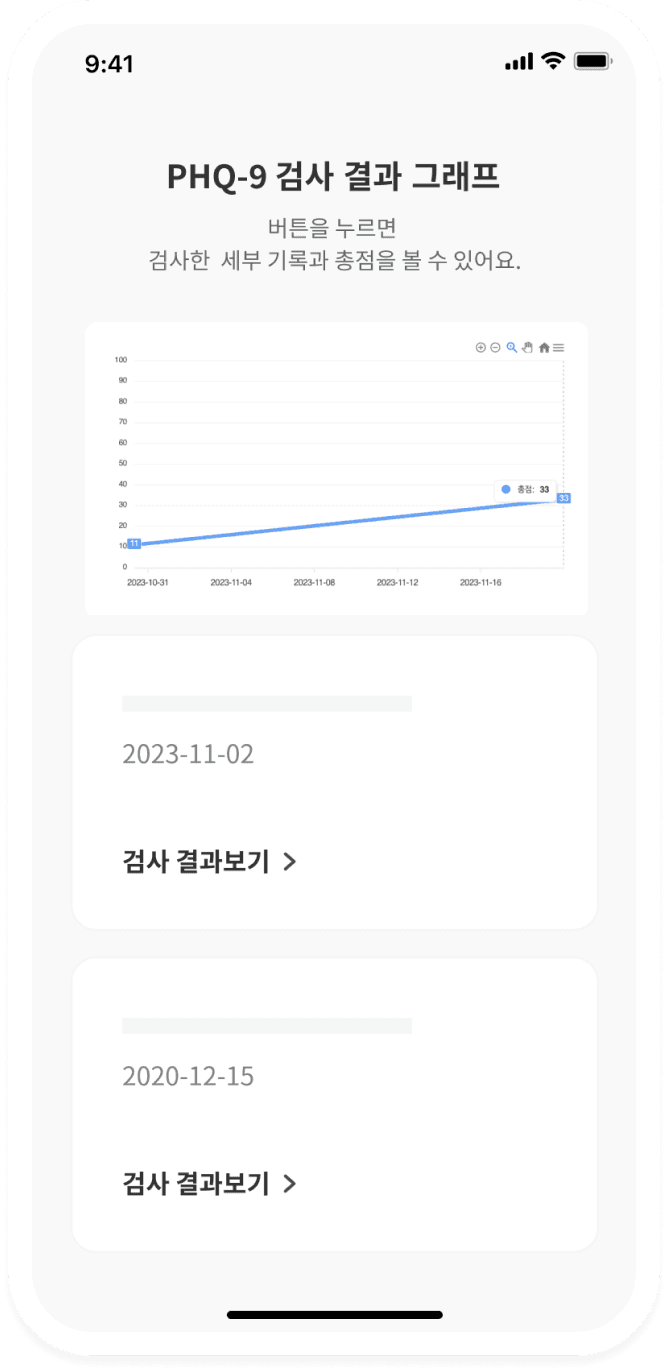Viewport: 668px width, 1372px height.
Task: Open the chart's hamburger menu
Action: 559,348
